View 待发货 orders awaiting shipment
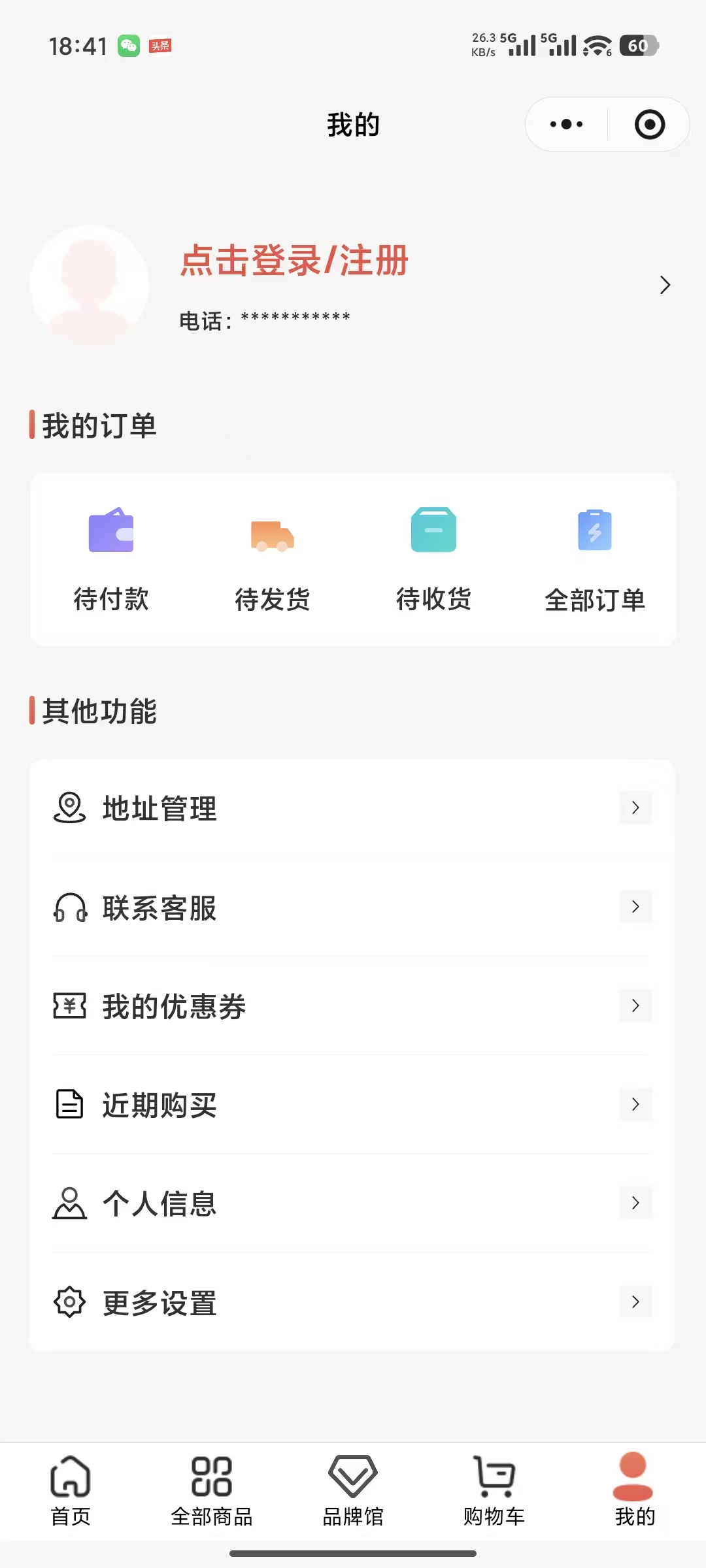Viewport: 706px width, 1568px height. pos(273,559)
